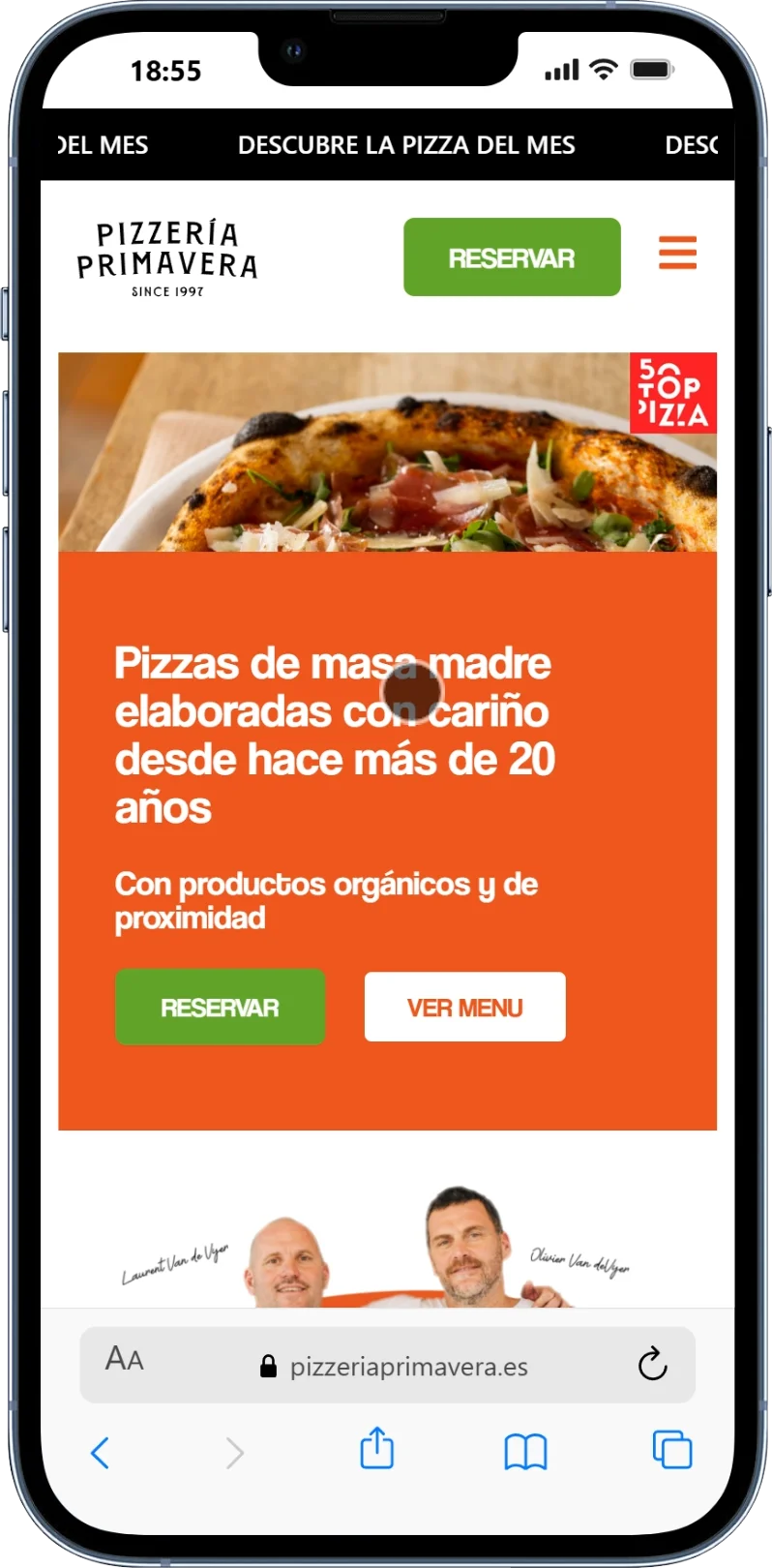This screenshot has height=1568, width=772.
Task: Tap the forward navigation arrow
Action: click(x=236, y=1451)
